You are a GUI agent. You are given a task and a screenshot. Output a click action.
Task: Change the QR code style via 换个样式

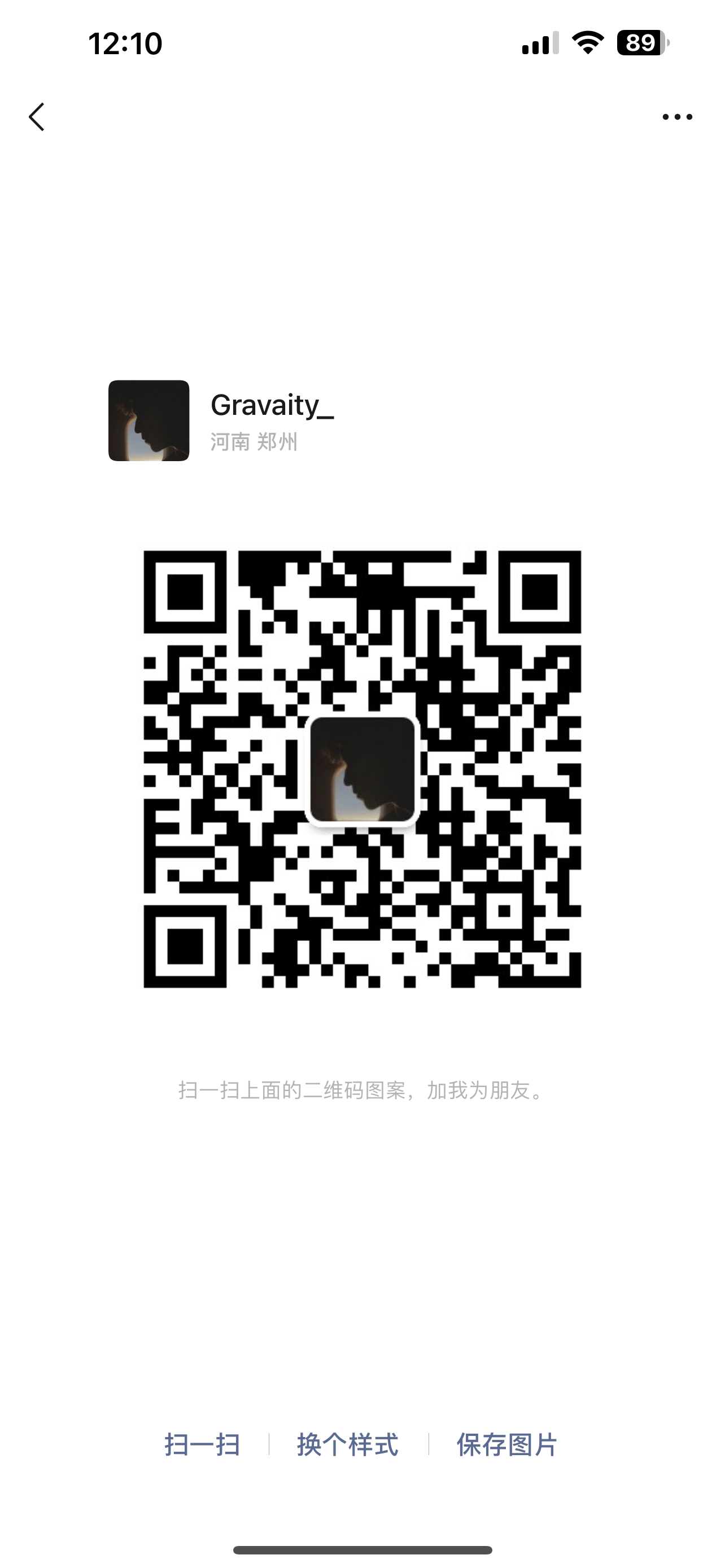coord(348,1444)
